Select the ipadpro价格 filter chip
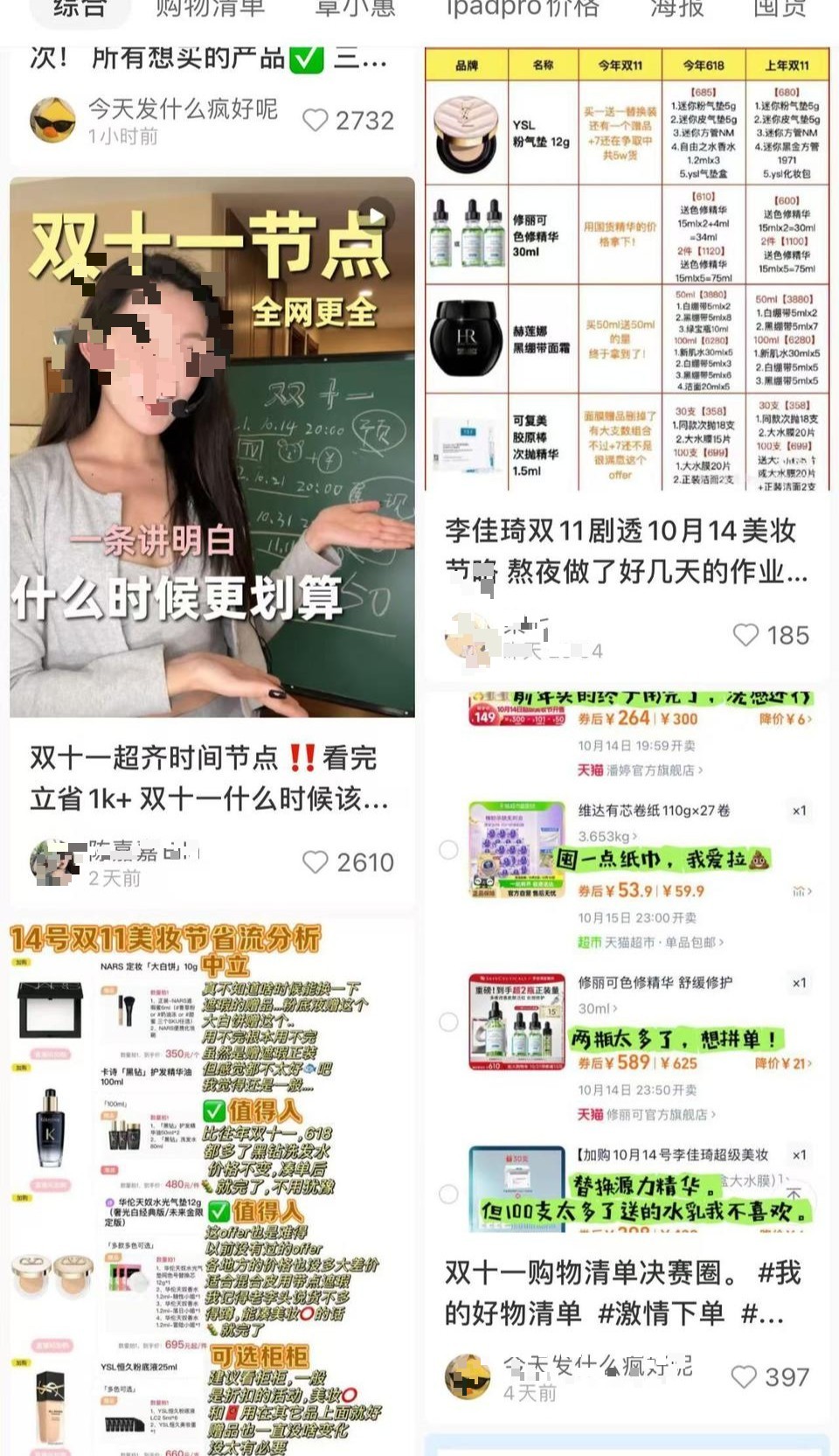 pos(522,9)
